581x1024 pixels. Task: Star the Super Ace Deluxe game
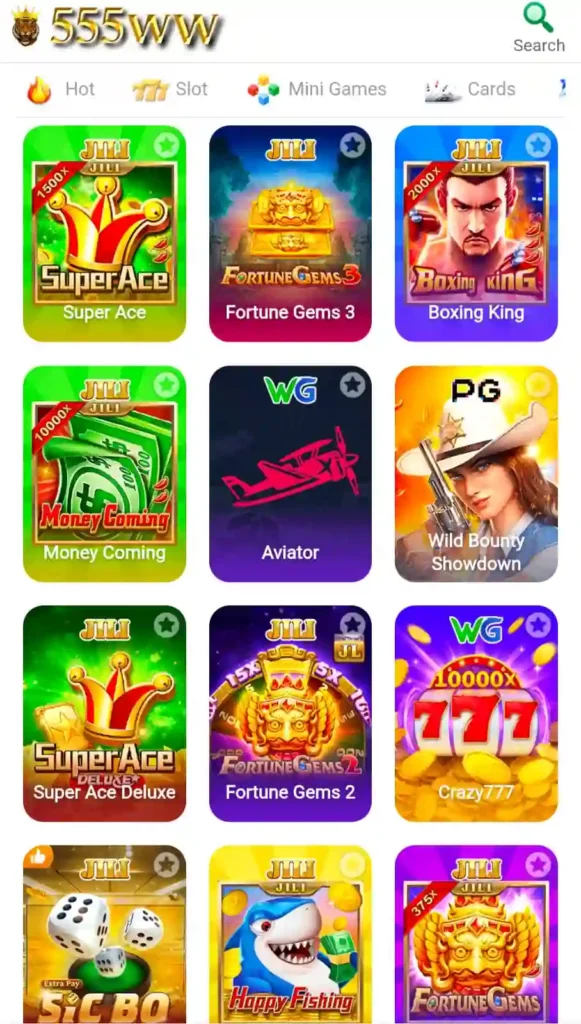point(166,625)
